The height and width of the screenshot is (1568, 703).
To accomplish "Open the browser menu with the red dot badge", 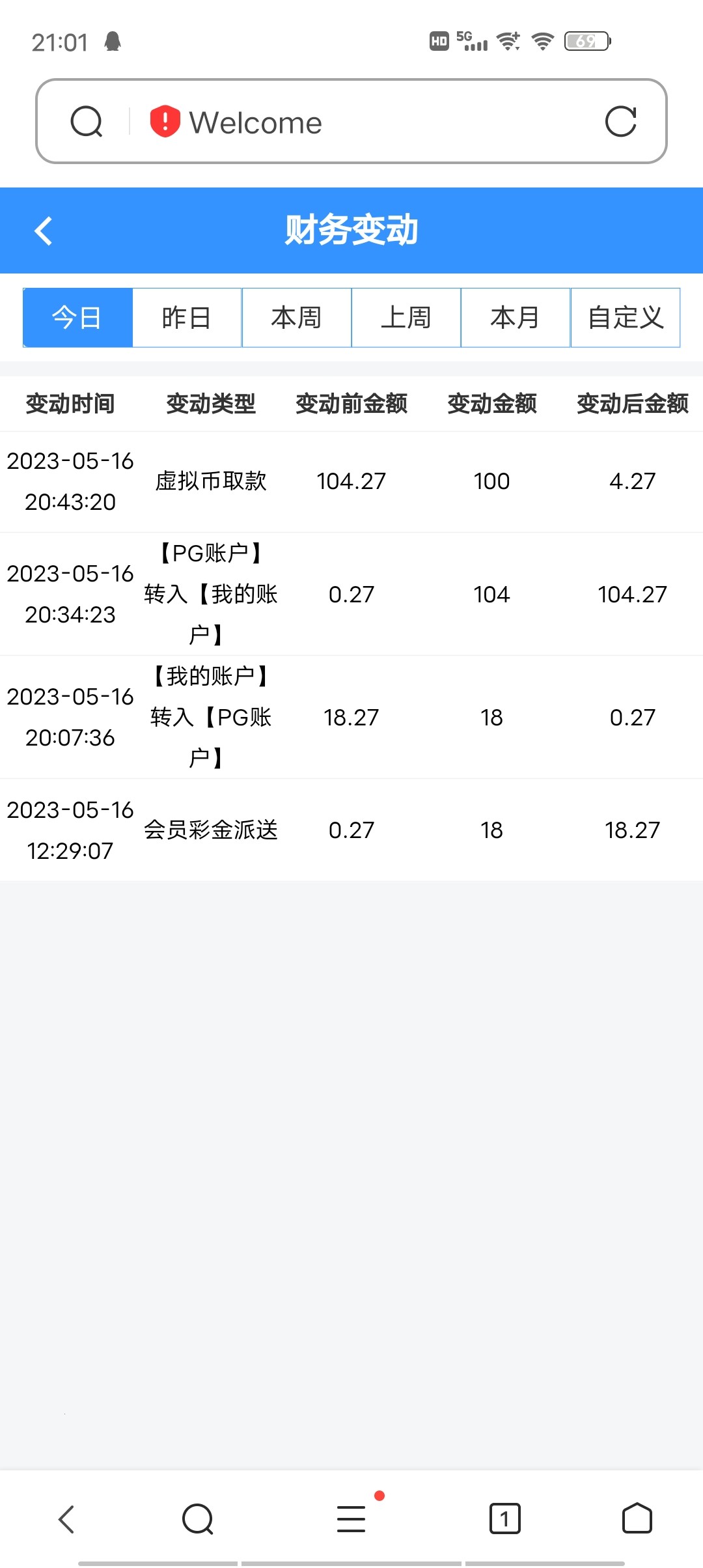I will 351,1520.
